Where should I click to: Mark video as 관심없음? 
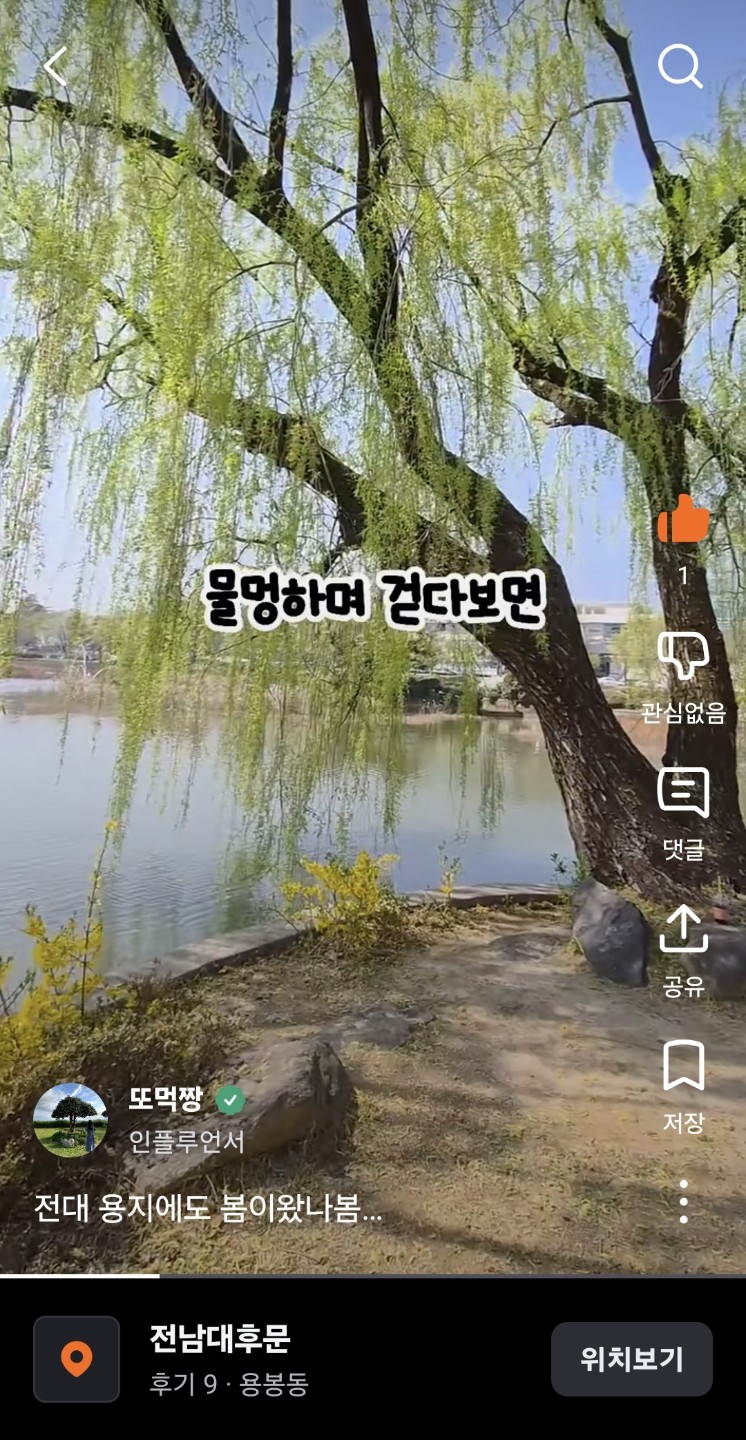[683, 657]
